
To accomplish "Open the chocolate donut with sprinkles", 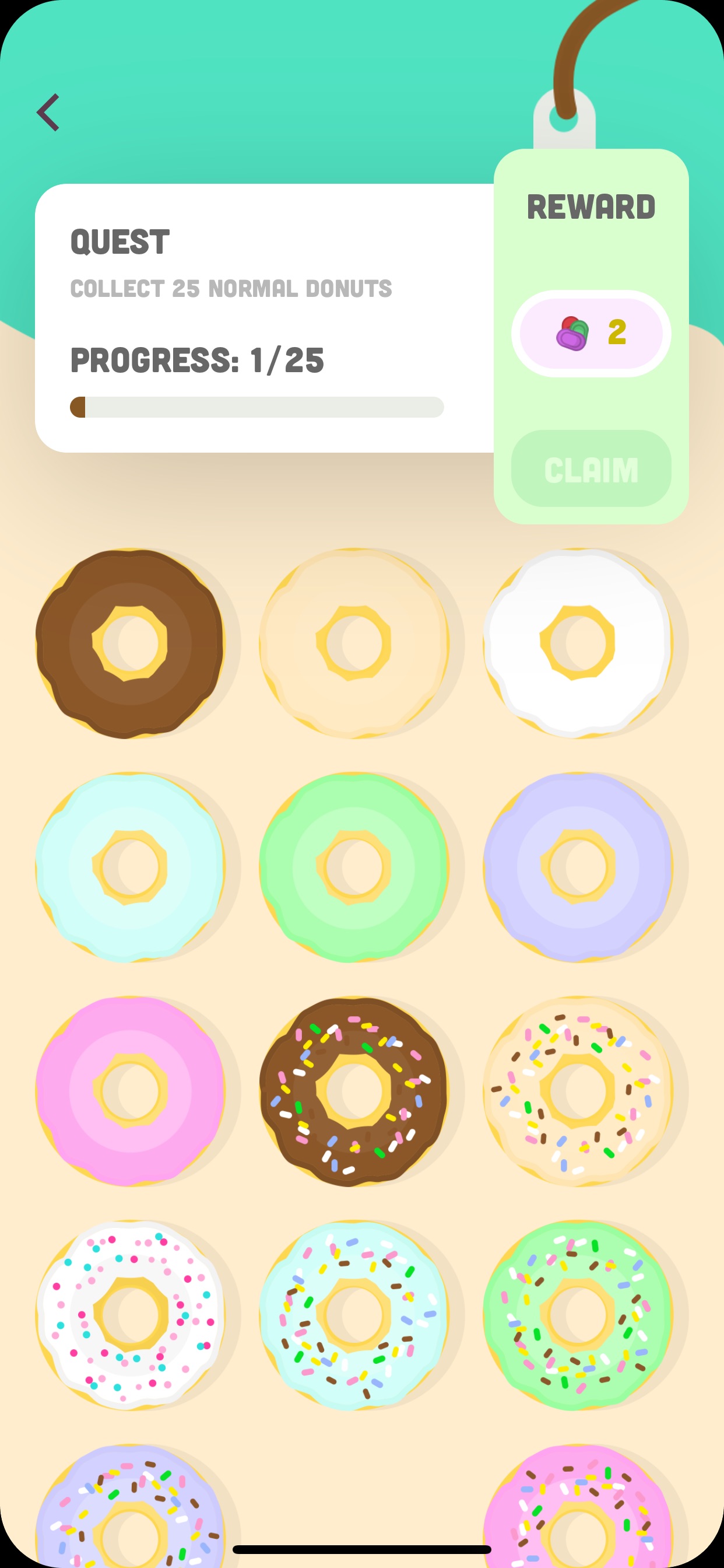I will [x=354, y=1091].
